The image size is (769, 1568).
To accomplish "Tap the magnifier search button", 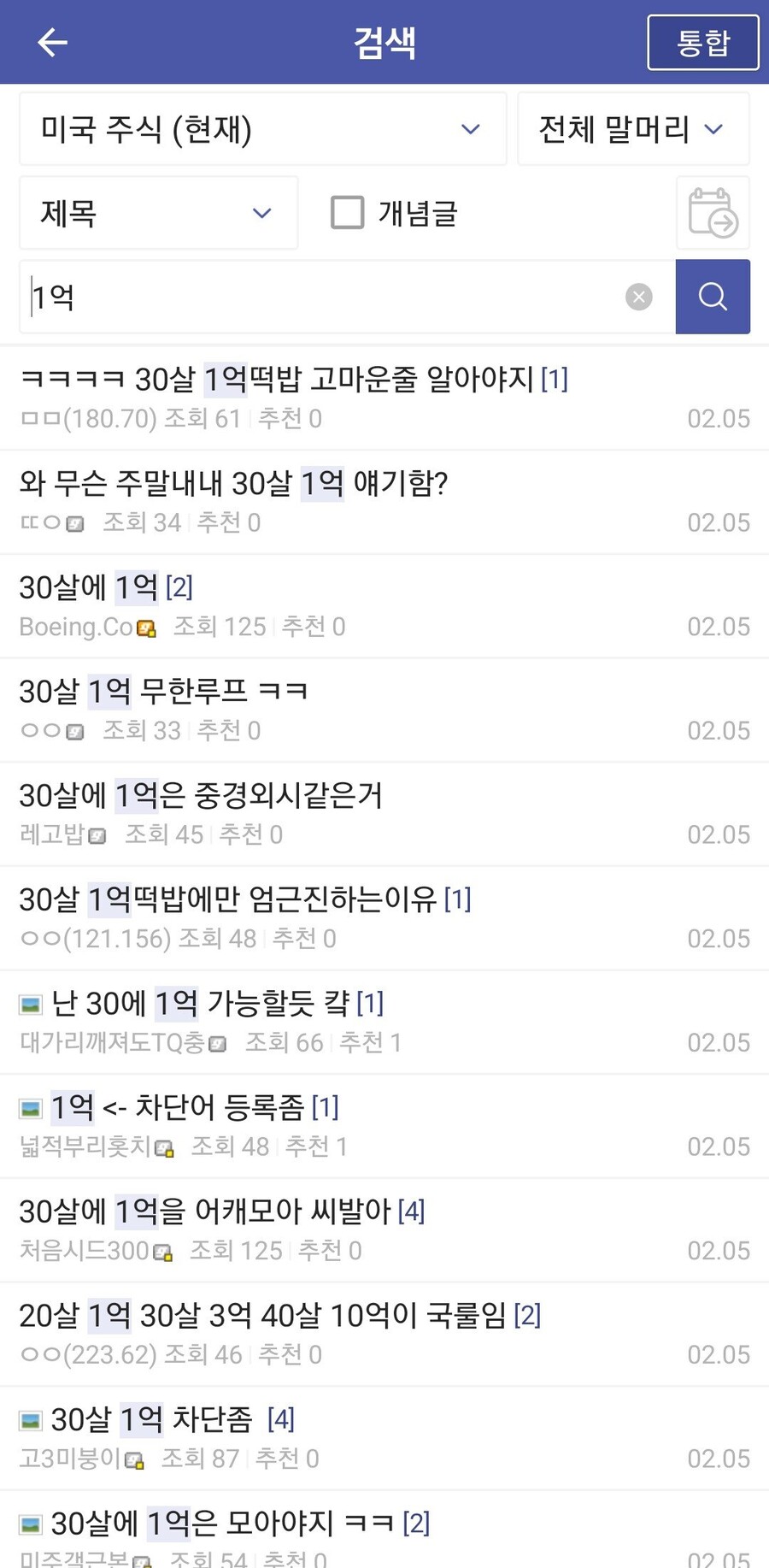I will (713, 297).
